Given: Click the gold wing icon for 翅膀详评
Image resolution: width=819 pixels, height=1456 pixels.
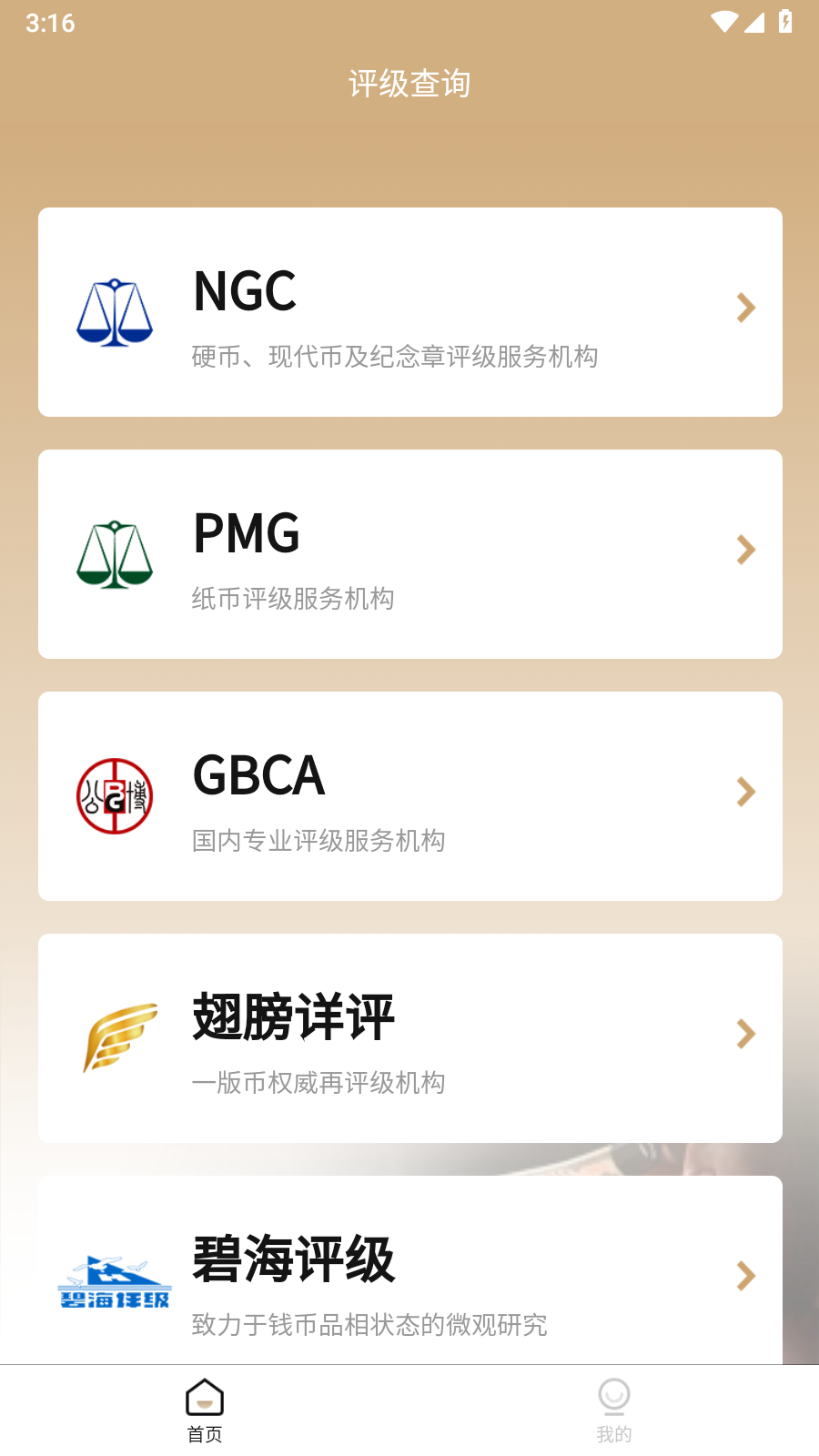Looking at the screenshot, I should click(x=115, y=1036).
